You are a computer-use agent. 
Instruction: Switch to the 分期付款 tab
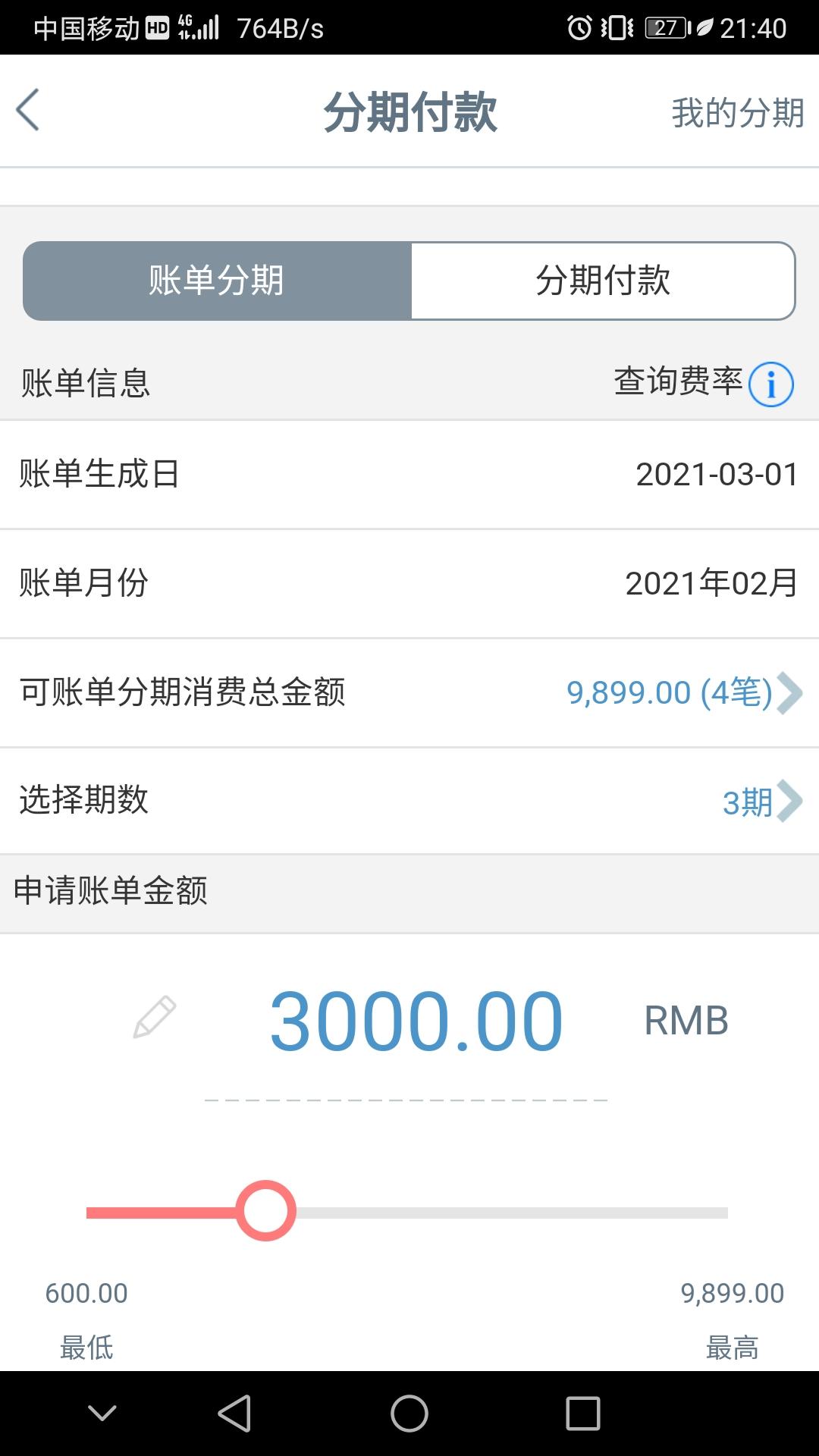[x=603, y=281]
